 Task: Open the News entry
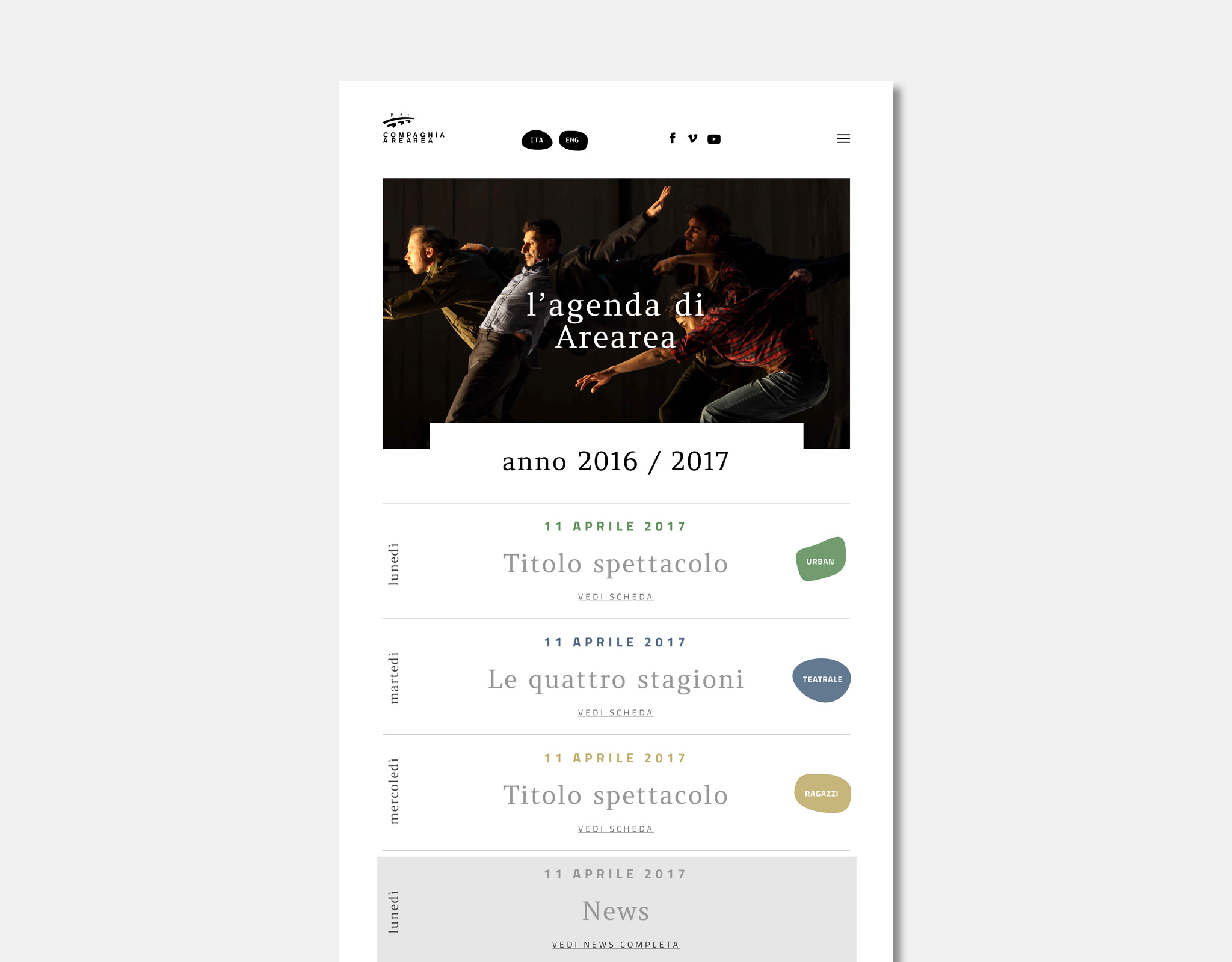click(x=615, y=911)
